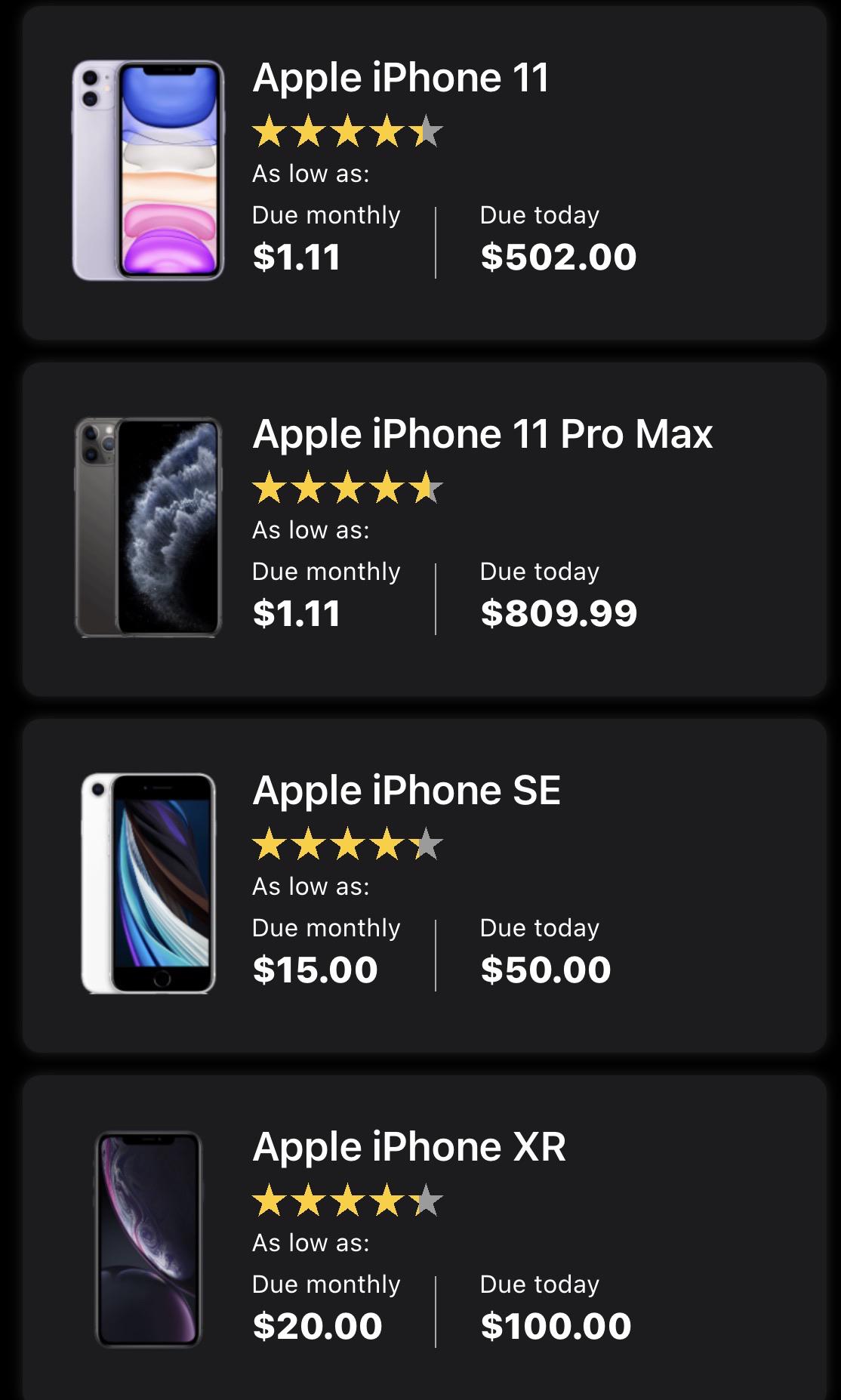Click the iPhone SE star rating
The height and width of the screenshot is (1400, 841).
(345, 846)
